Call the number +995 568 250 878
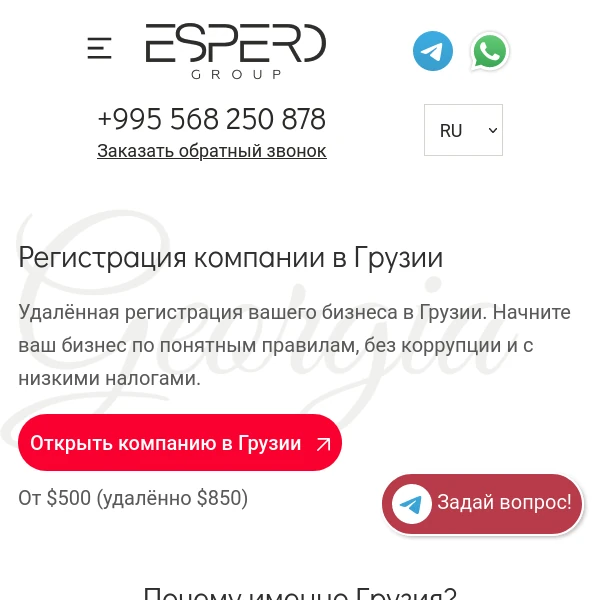 click(x=211, y=120)
